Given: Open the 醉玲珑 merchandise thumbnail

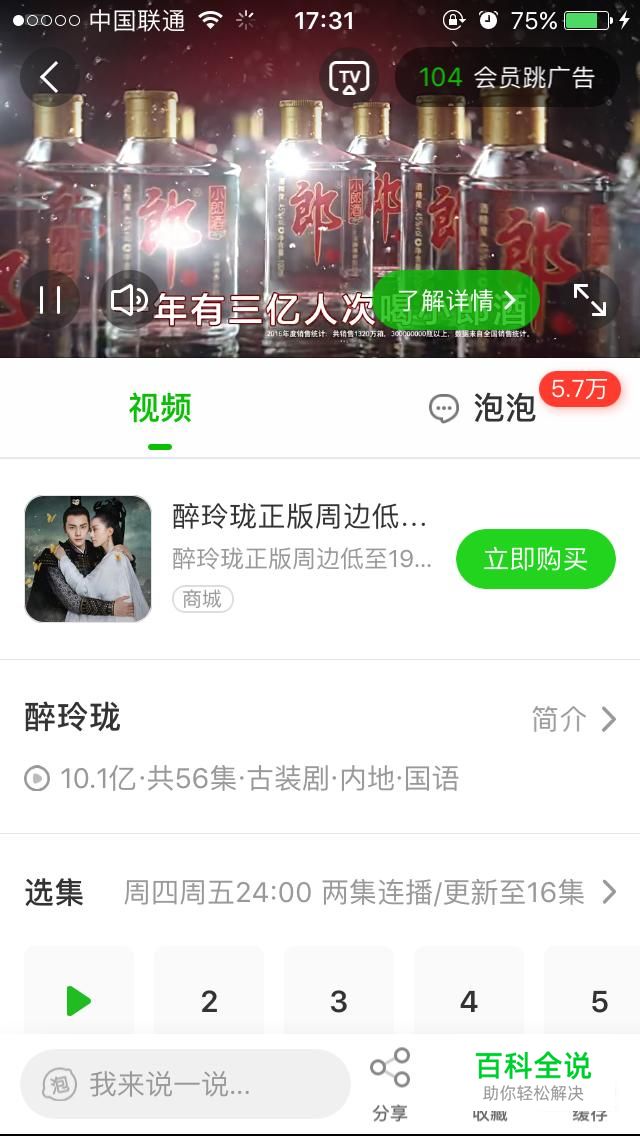Looking at the screenshot, I should (x=88, y=559).
